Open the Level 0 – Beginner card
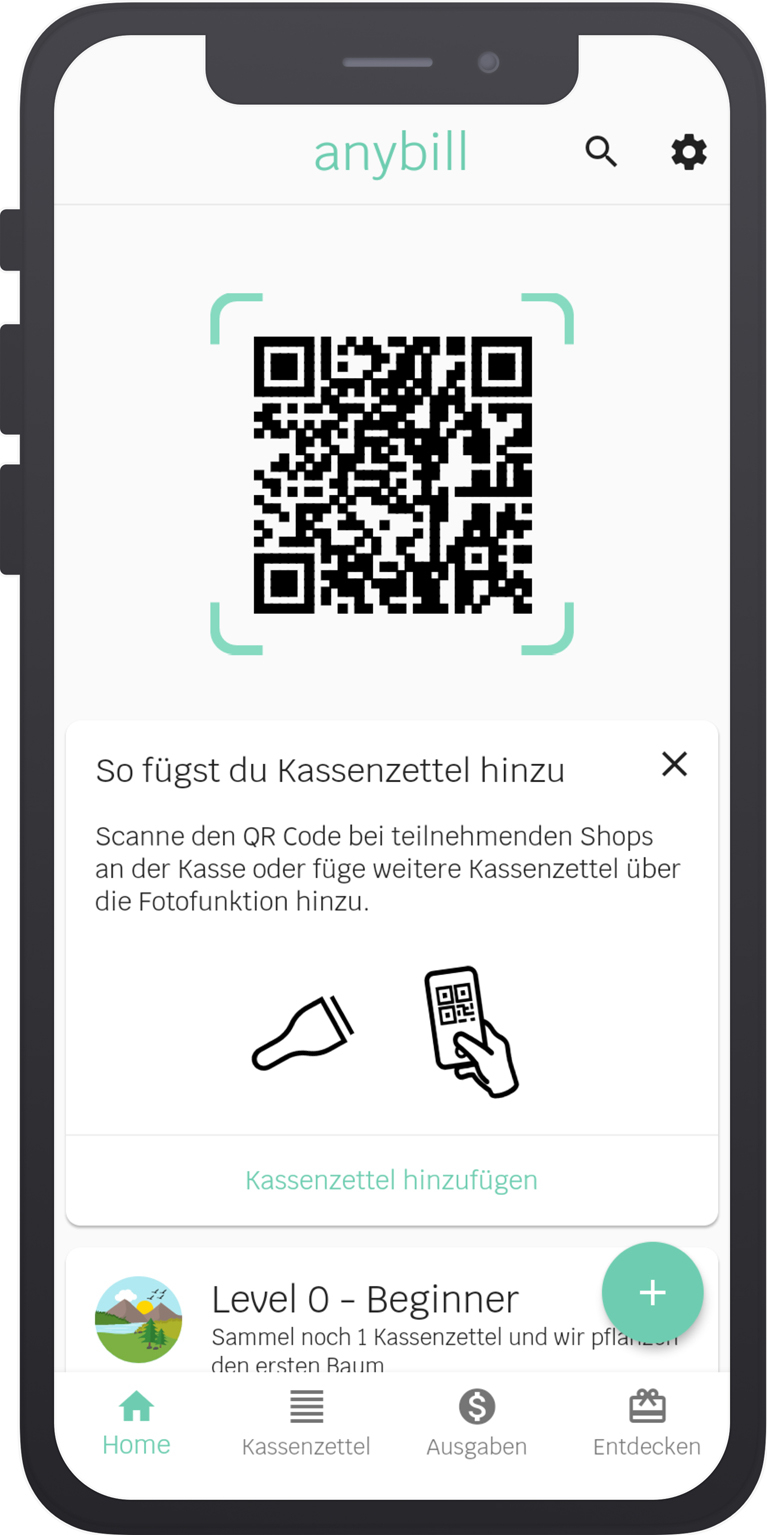This screenshot has height=1535, width=767. pyautogui.click(x=364, y=1300)
